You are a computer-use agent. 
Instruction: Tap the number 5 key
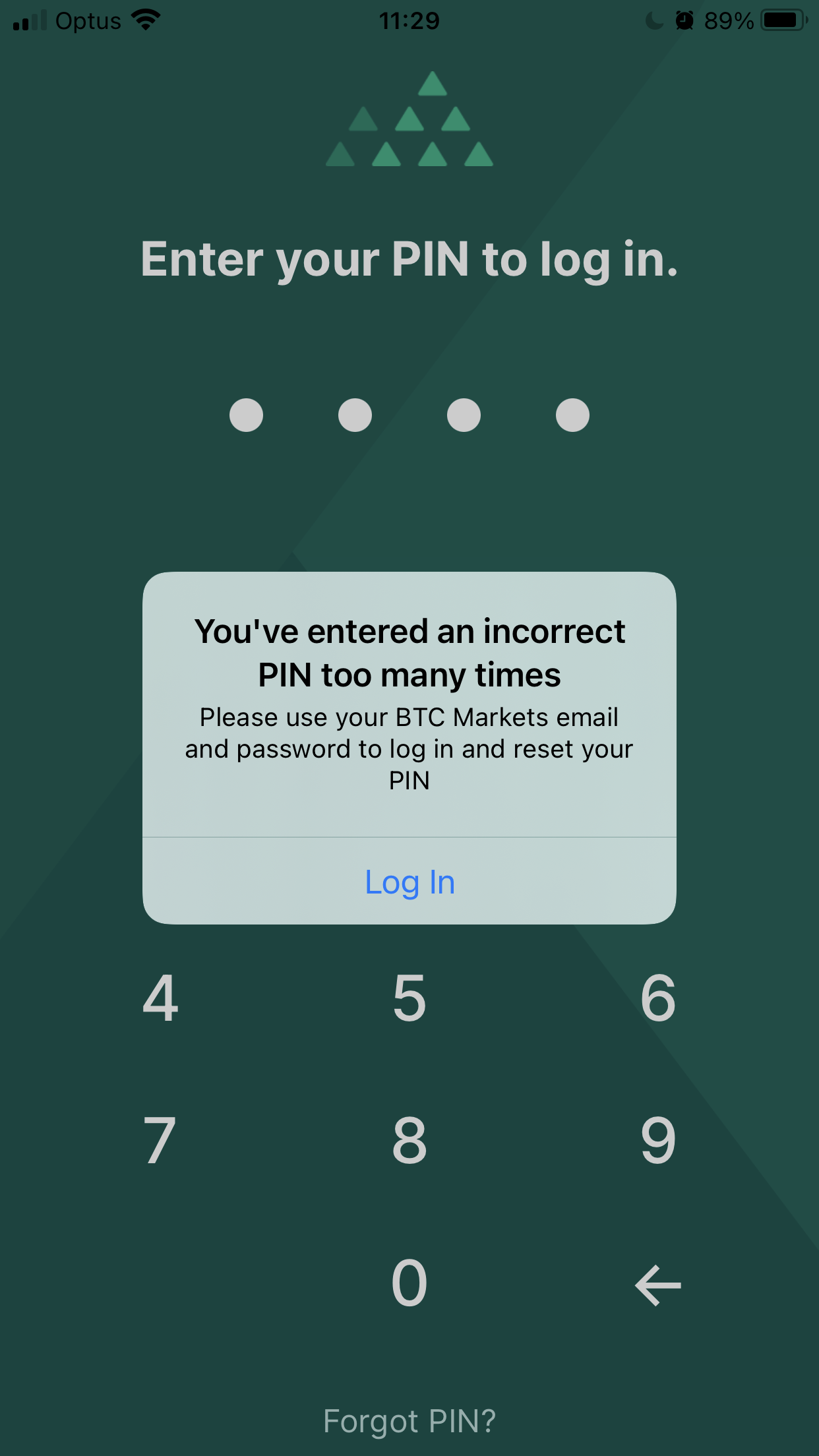click(x=409, y=998)
